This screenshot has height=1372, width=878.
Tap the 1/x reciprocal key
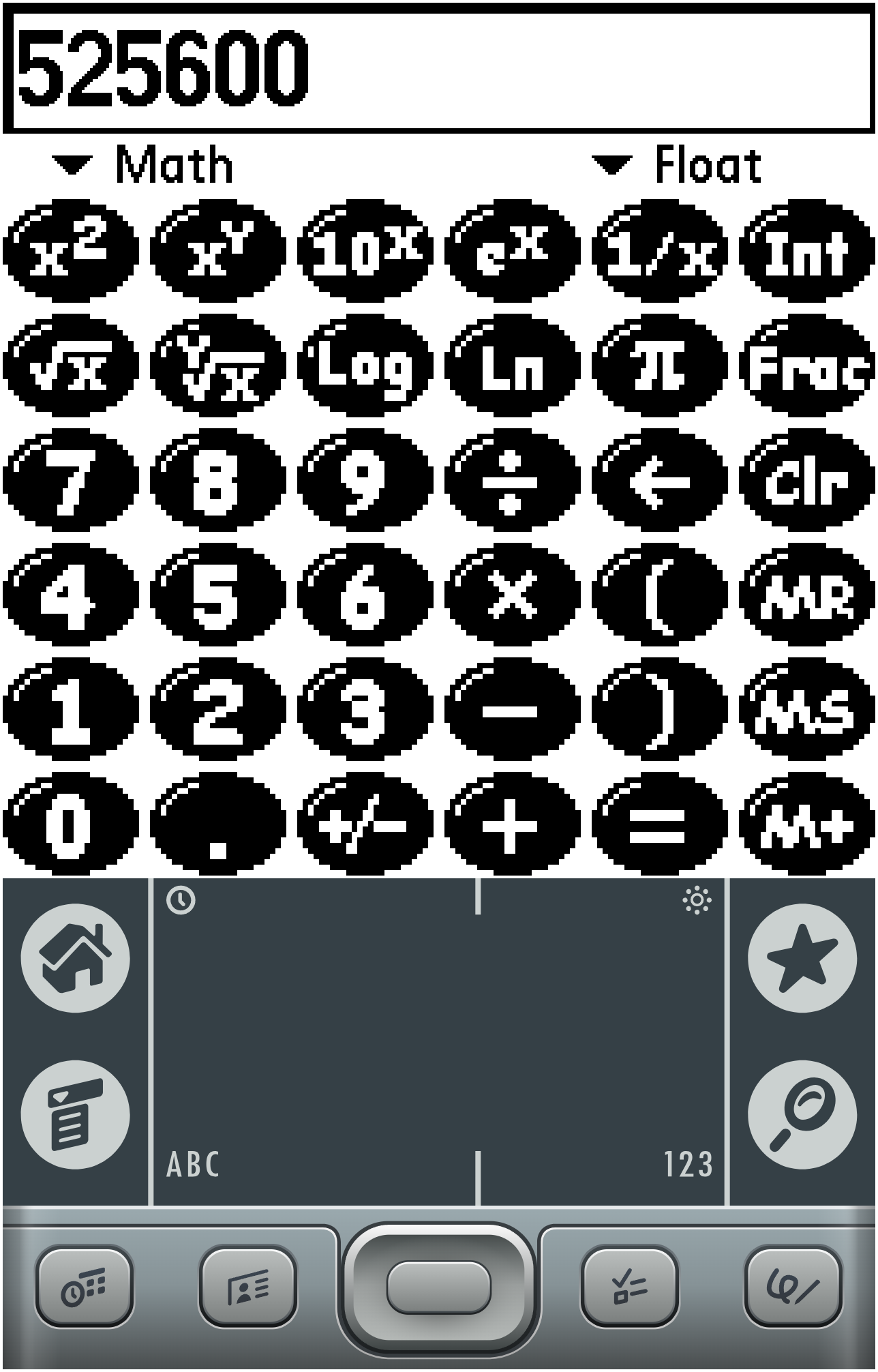658,251
